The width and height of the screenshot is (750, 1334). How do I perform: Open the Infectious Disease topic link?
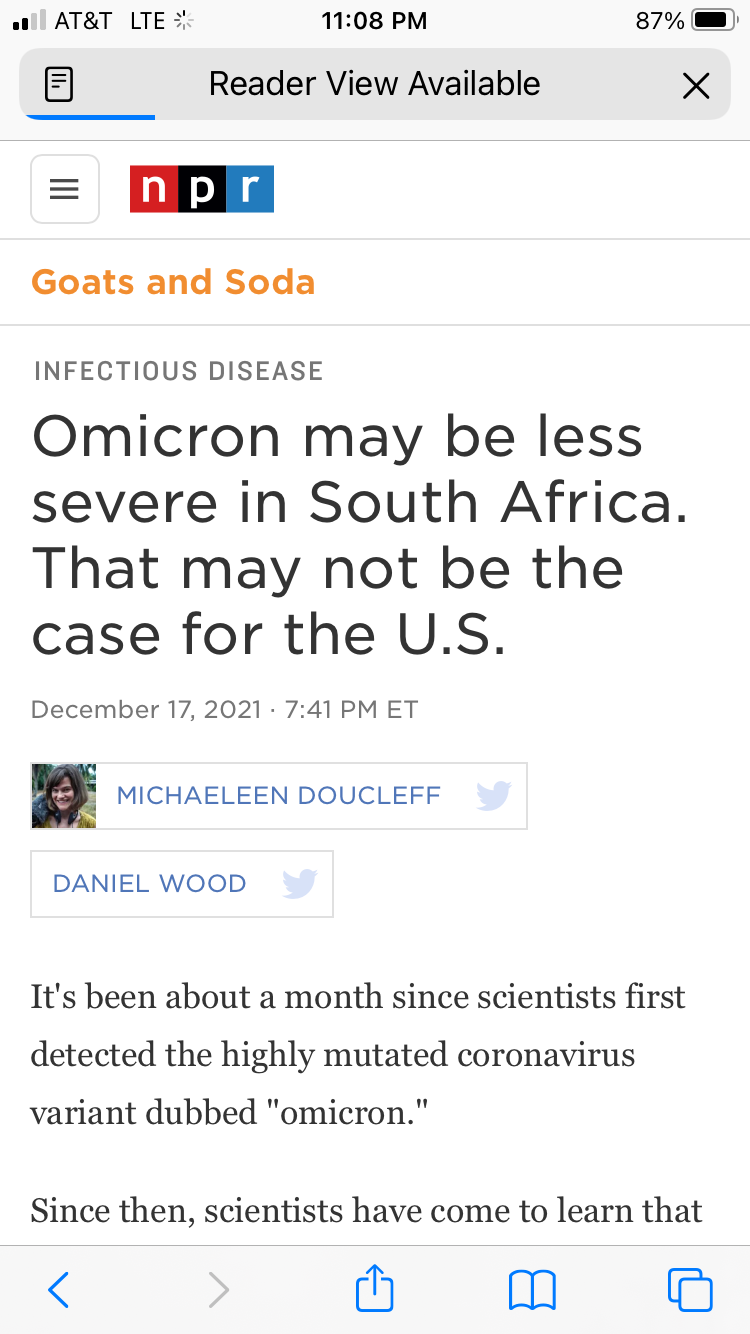point(178,371)
